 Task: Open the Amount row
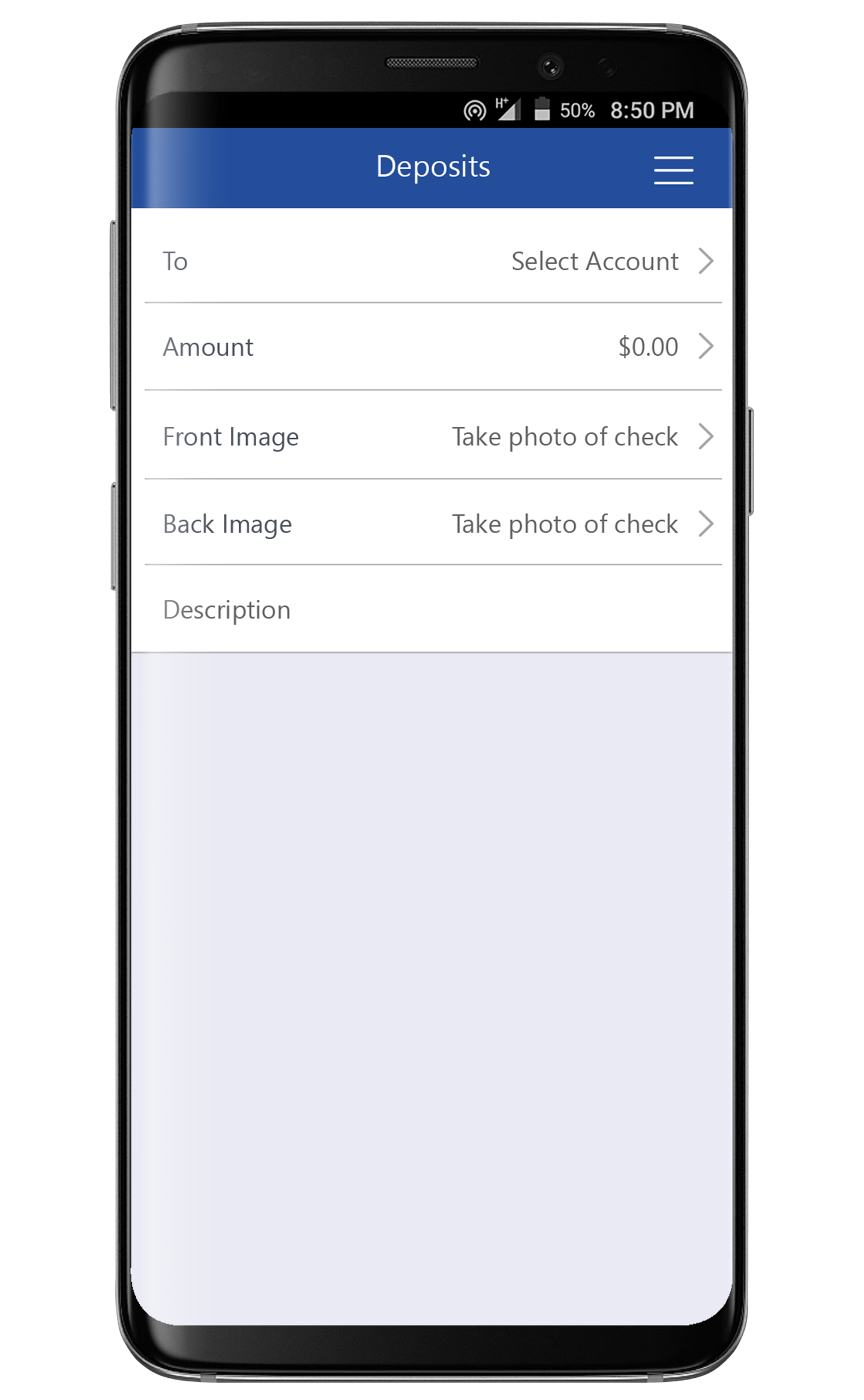(664, 347)
